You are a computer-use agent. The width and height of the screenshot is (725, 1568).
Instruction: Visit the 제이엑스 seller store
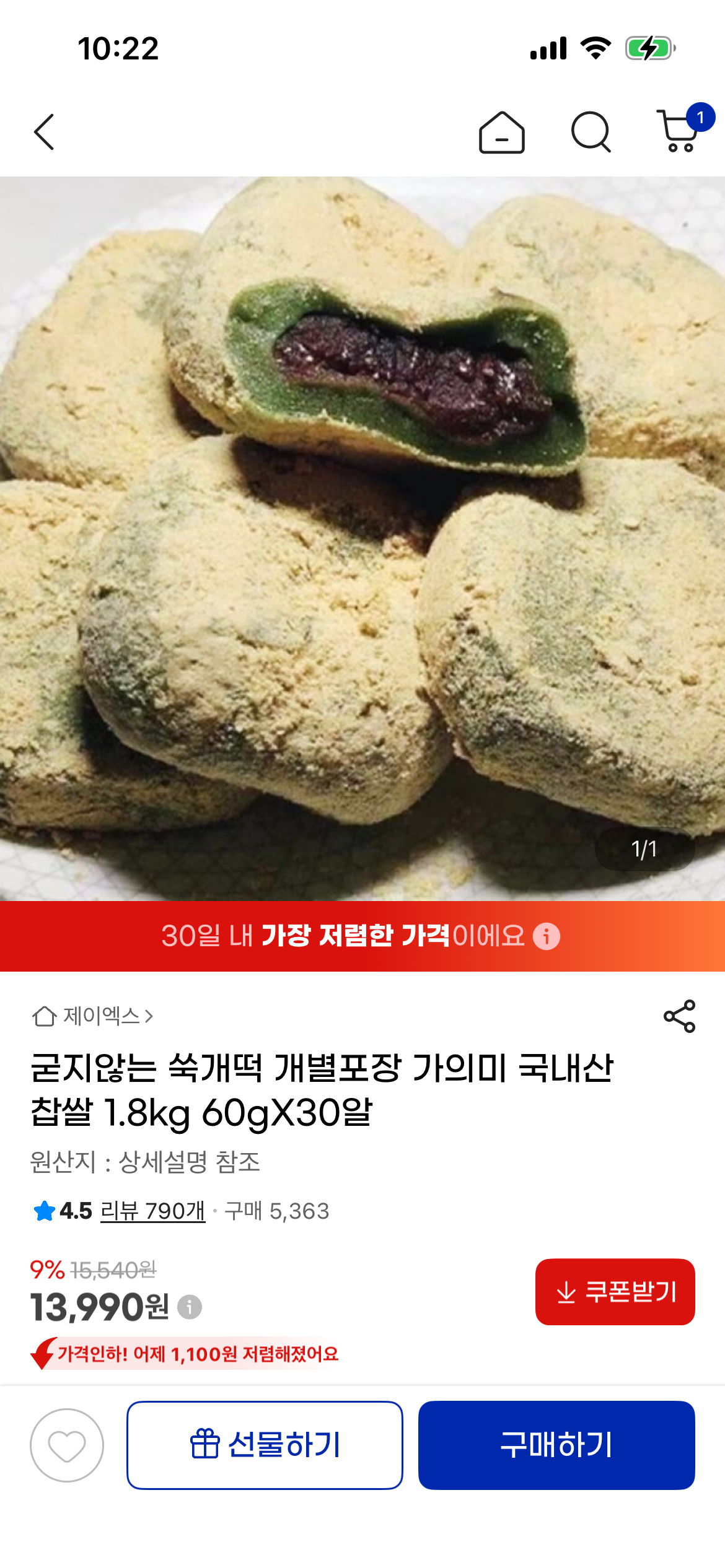point(93,1016)
